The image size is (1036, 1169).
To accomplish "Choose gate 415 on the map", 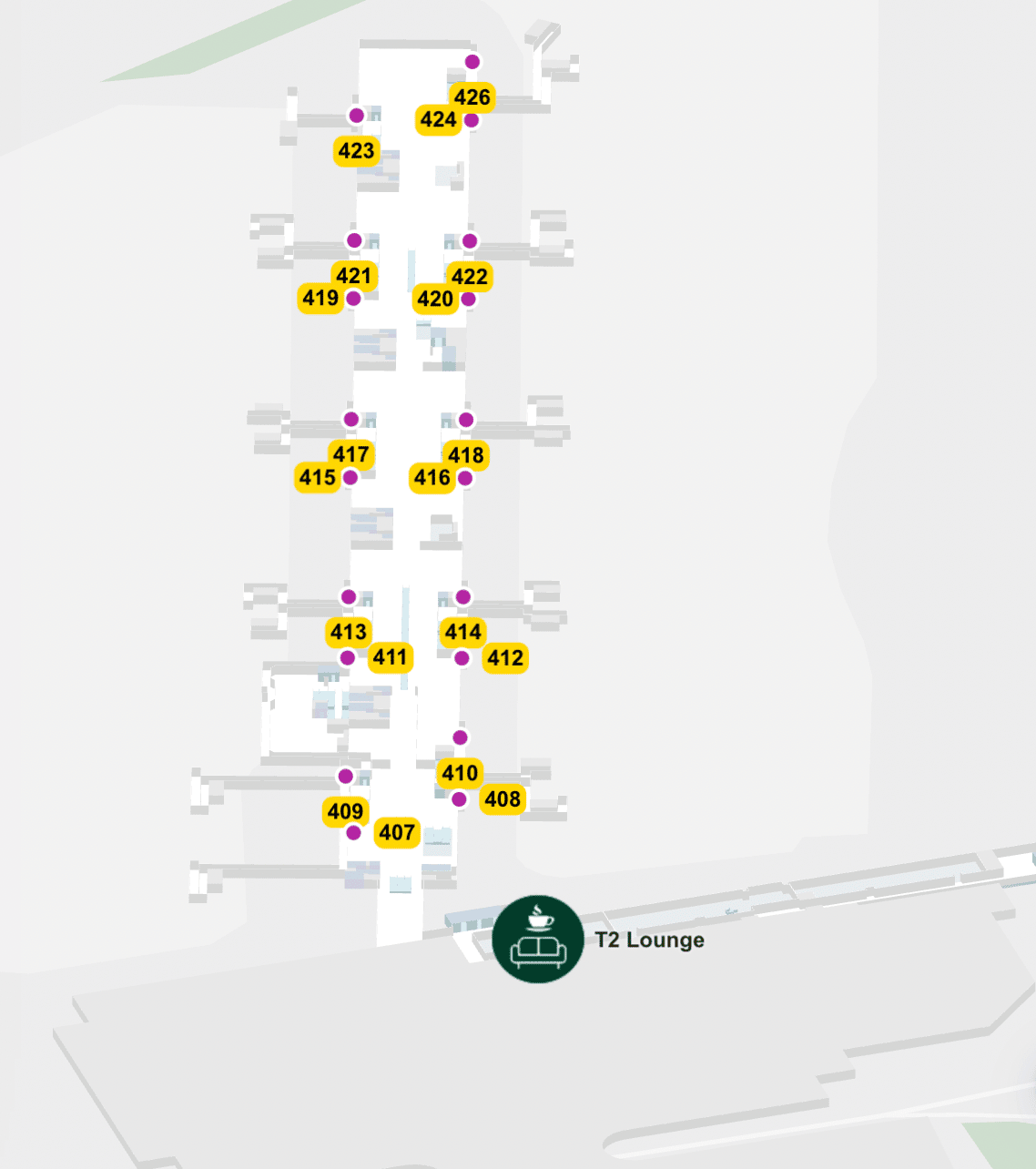I will (x=318, y=477).
